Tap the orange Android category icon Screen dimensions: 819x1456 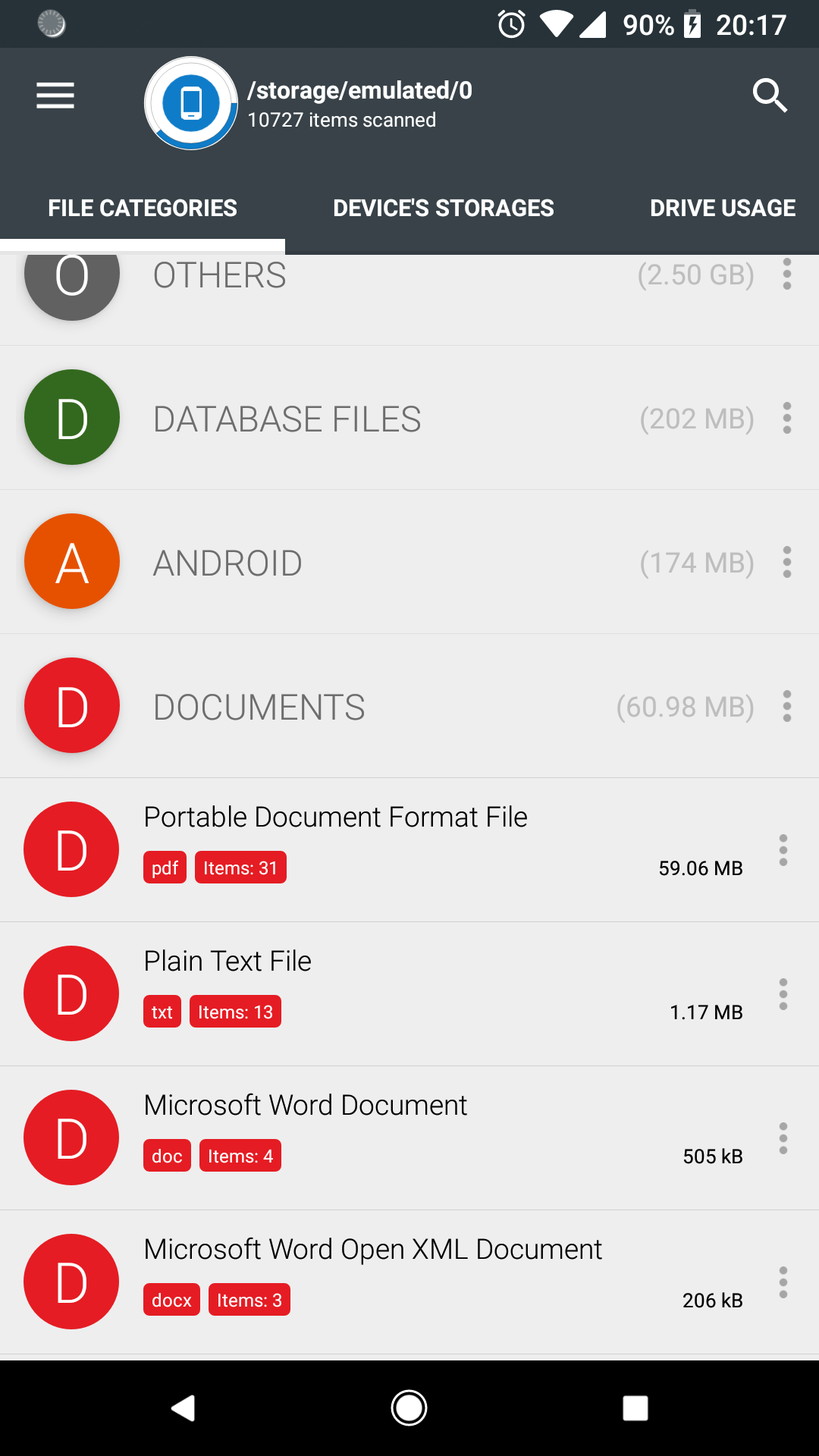(x=71, y=561)
